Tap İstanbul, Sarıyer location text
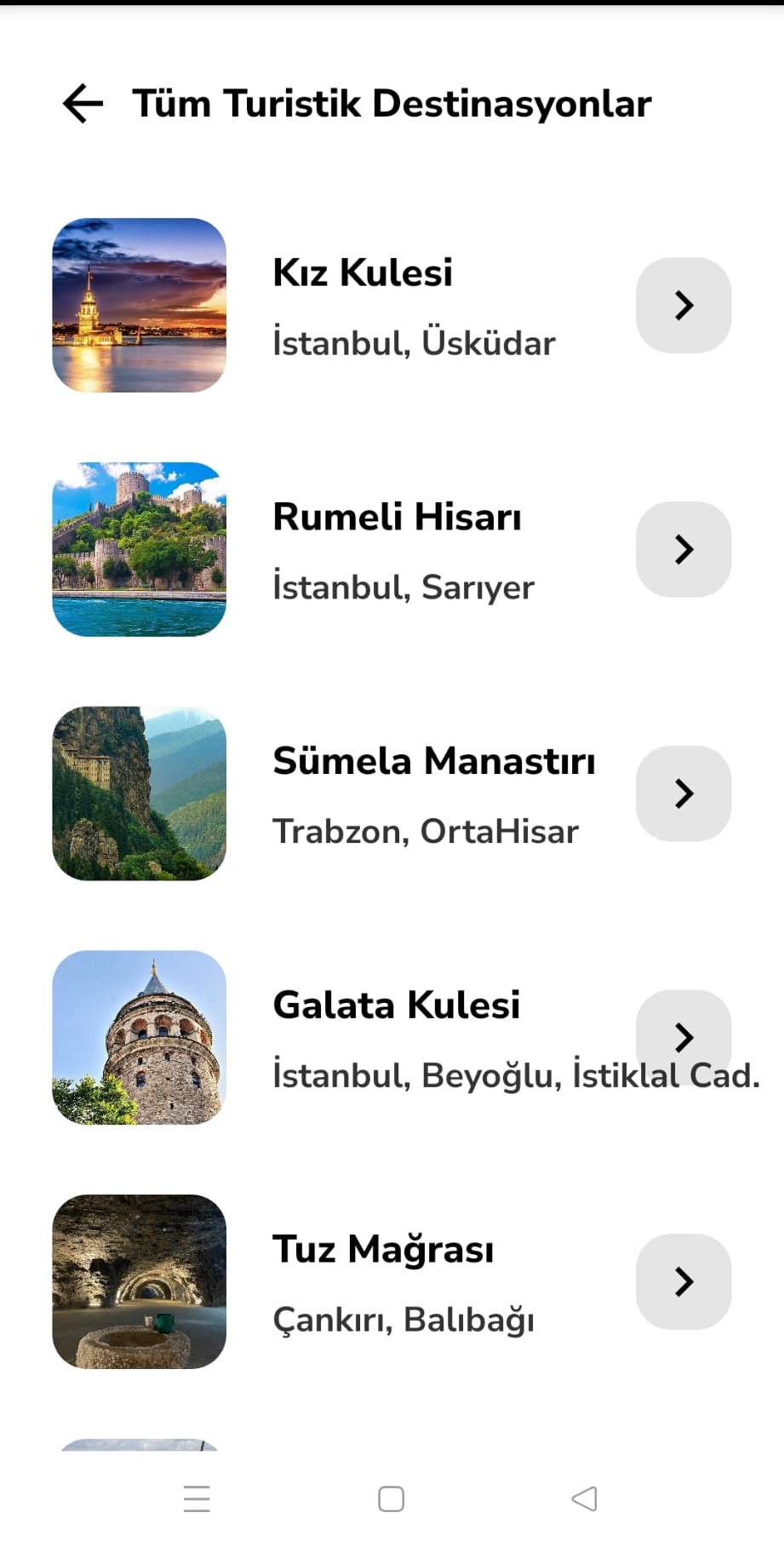 (x=403, y=587)
